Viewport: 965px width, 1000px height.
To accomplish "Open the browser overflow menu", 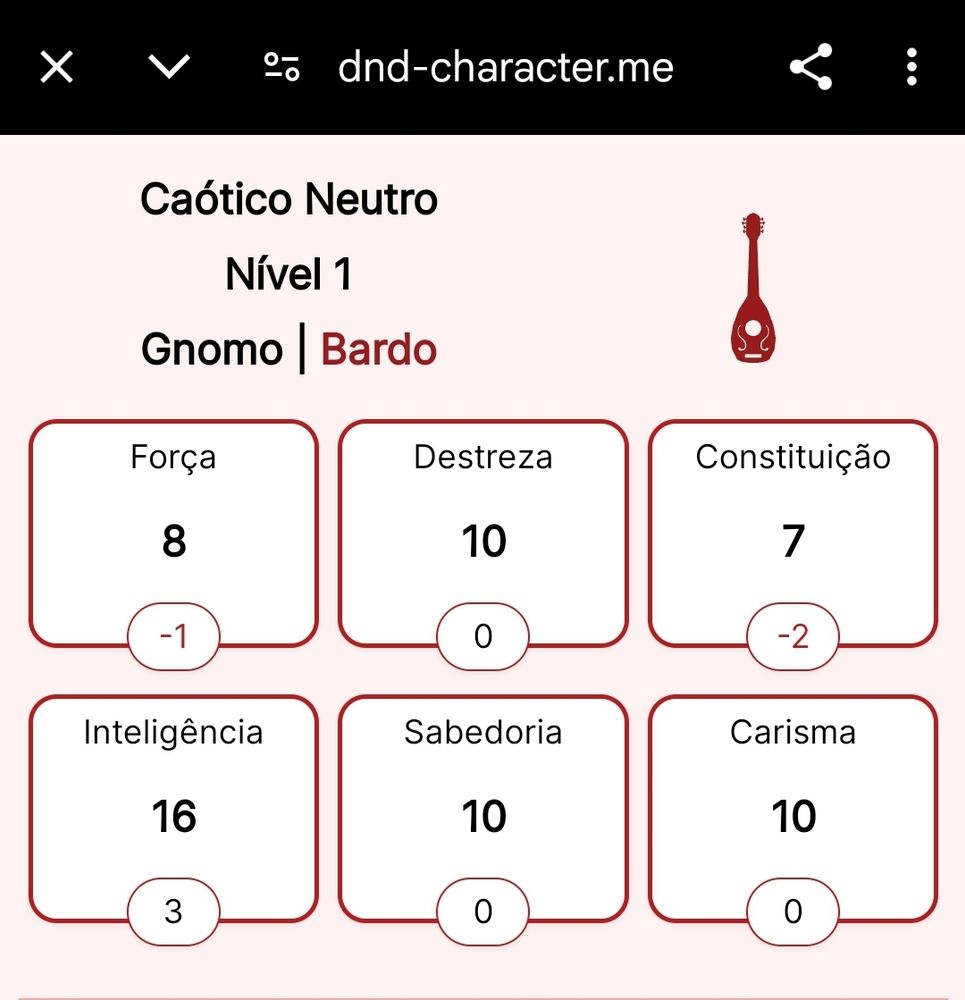I will click(x=911, y=67).
